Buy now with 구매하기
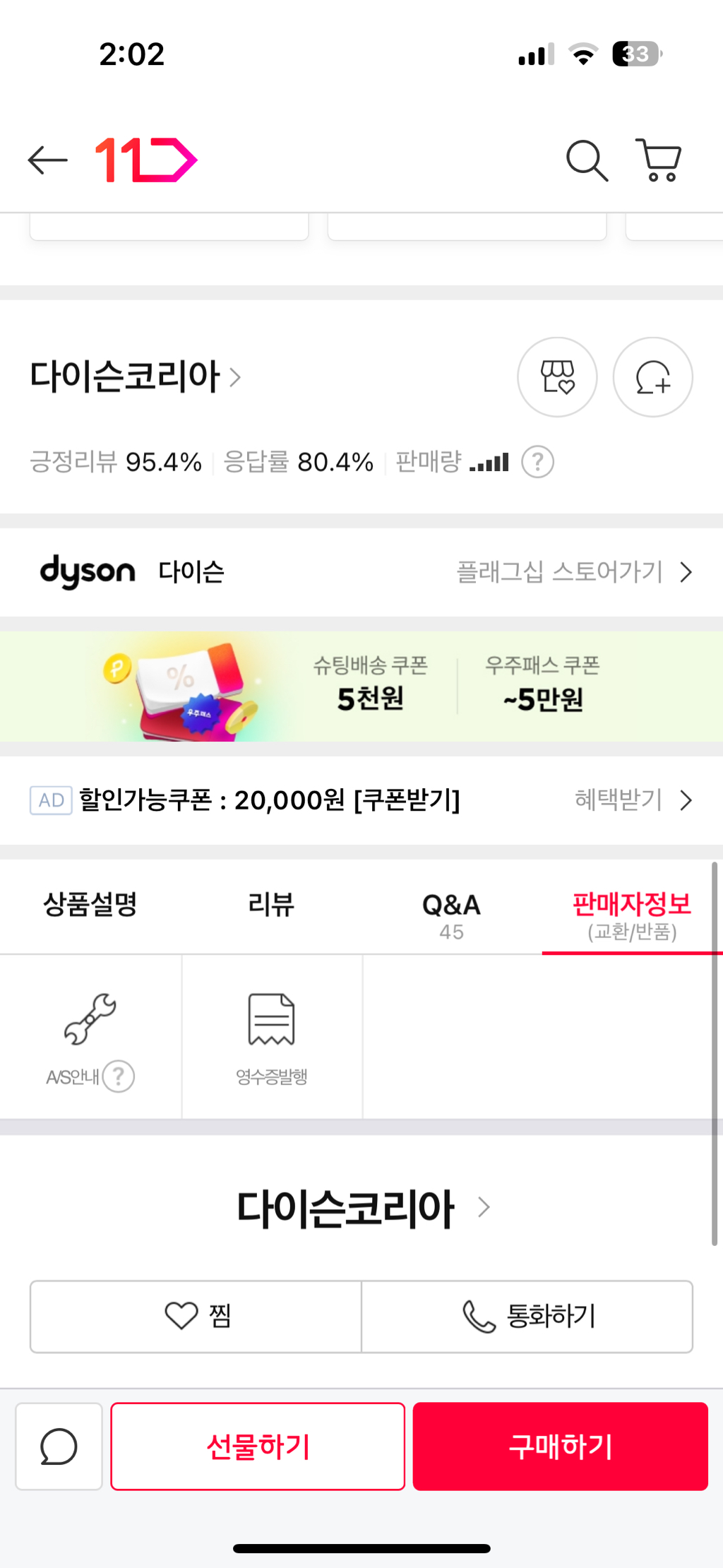The height and width of the screenshot is (1568, 723). click(x=560, y=1447)
